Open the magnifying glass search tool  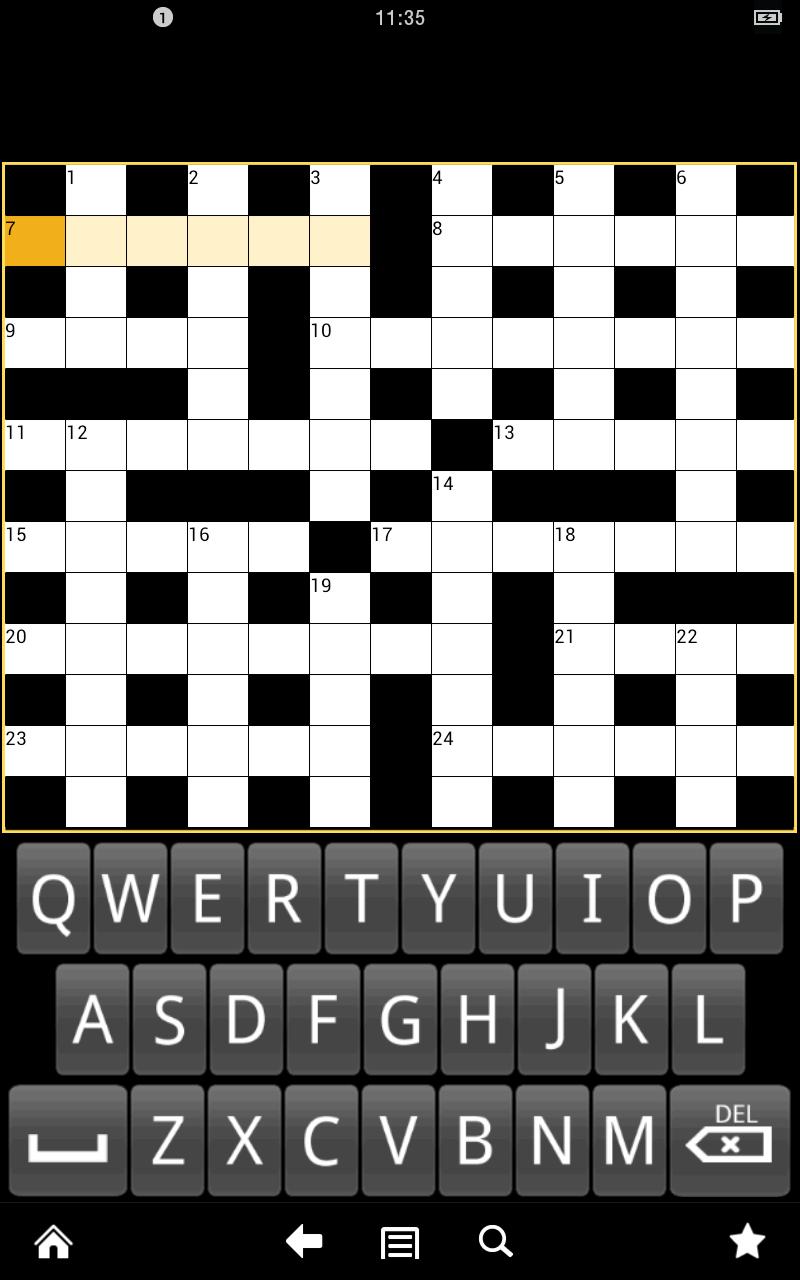[x=495, y=1242]
